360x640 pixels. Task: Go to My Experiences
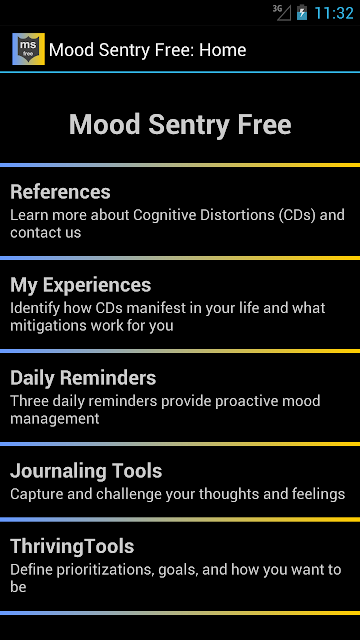[x=180, y=304]
